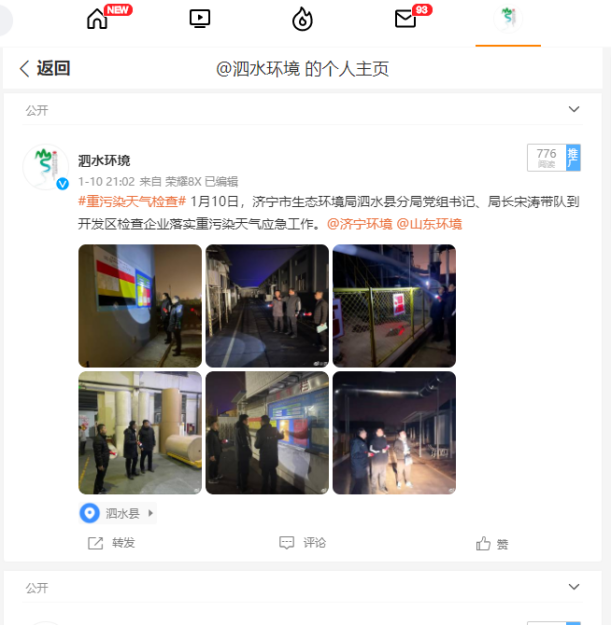Viewport: 611px width, 625px height.
Task: Tap the 推广 promote button
Action: coord(573,158)
